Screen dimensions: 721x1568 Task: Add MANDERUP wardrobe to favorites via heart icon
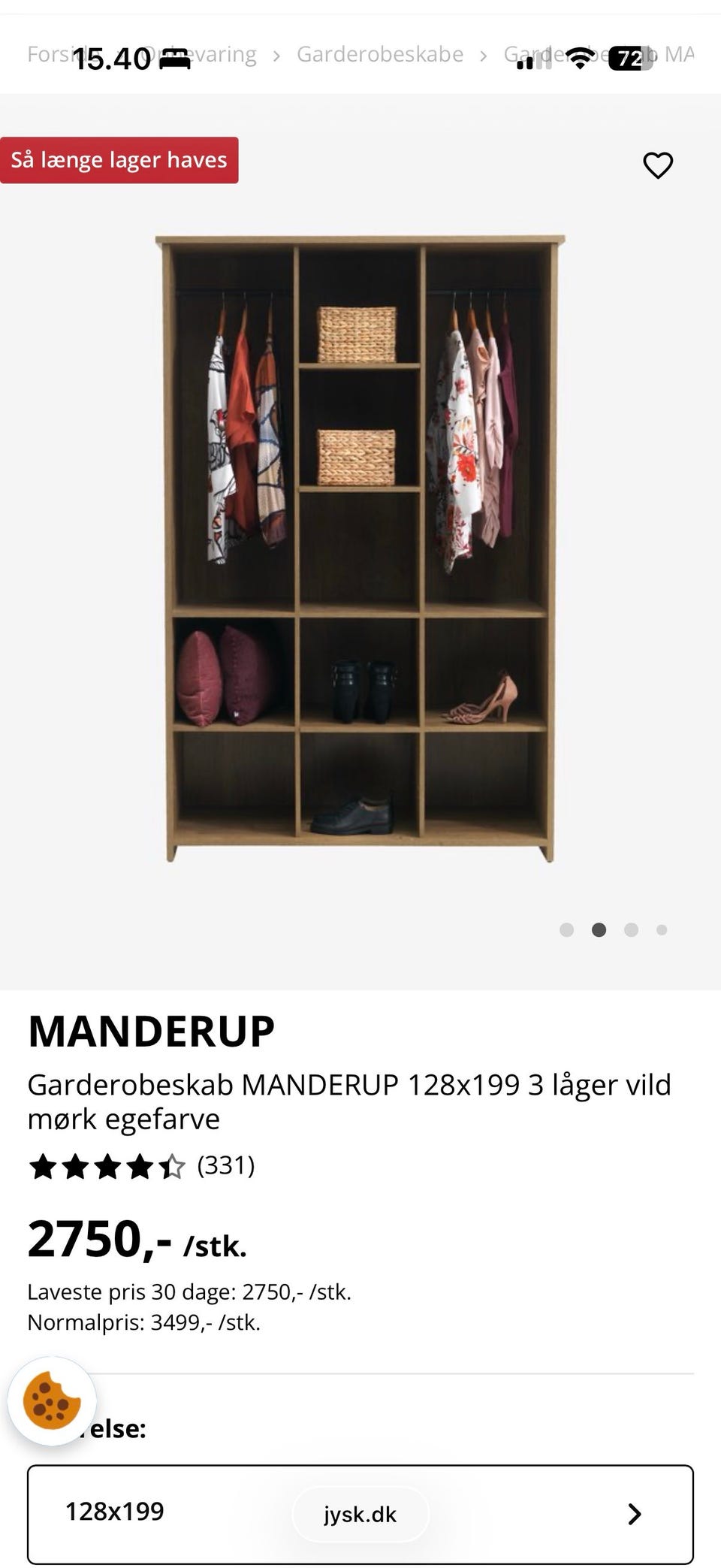[x=659, y=165]
